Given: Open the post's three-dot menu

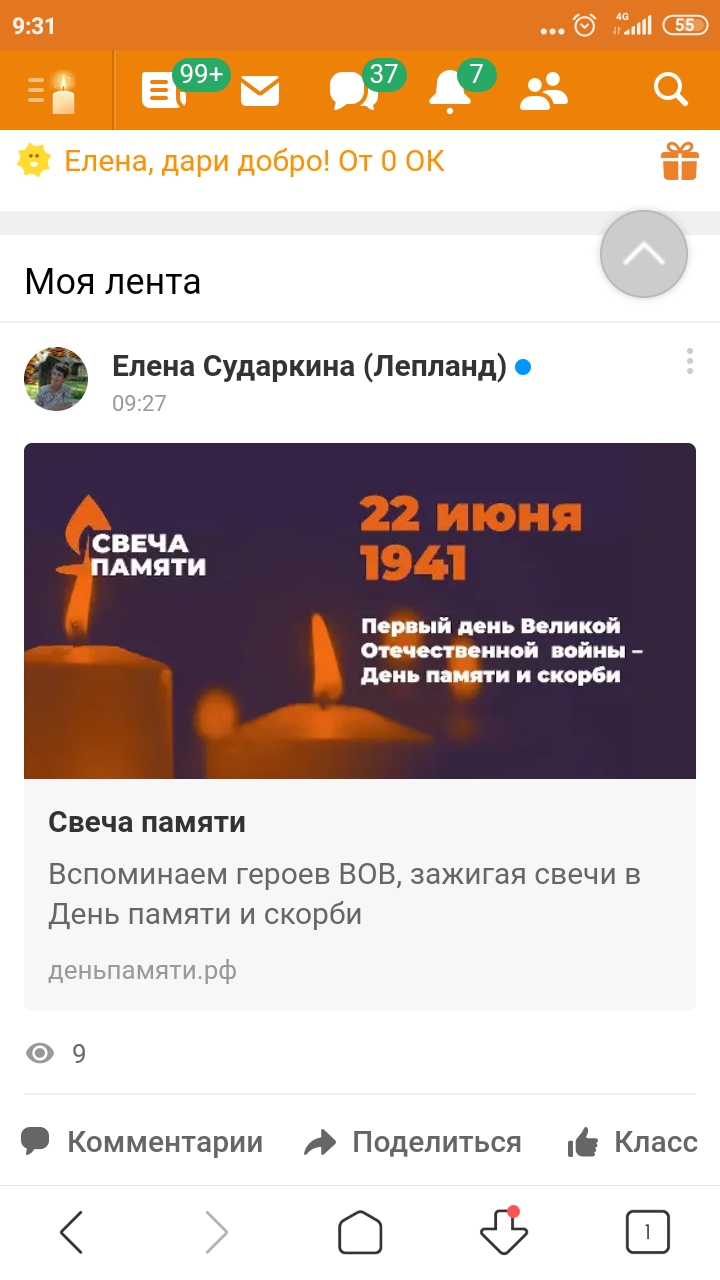Looking at the screenshot, I should pos(689,361).
